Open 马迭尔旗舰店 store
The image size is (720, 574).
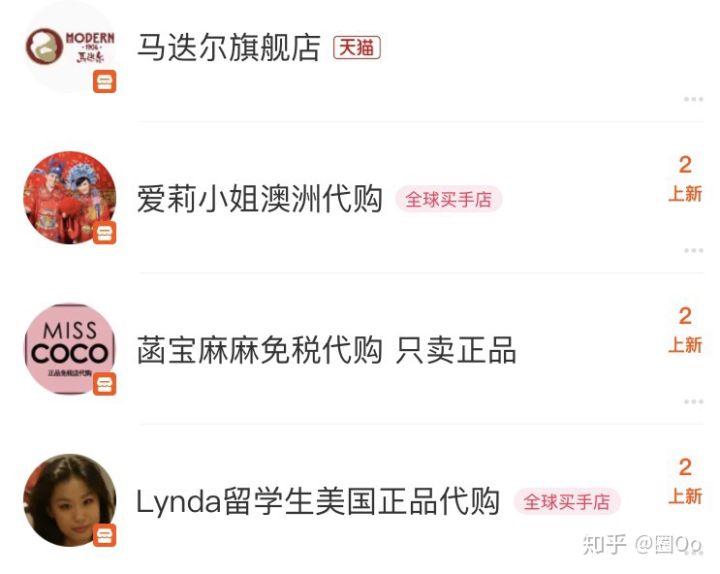pos(228,47)
